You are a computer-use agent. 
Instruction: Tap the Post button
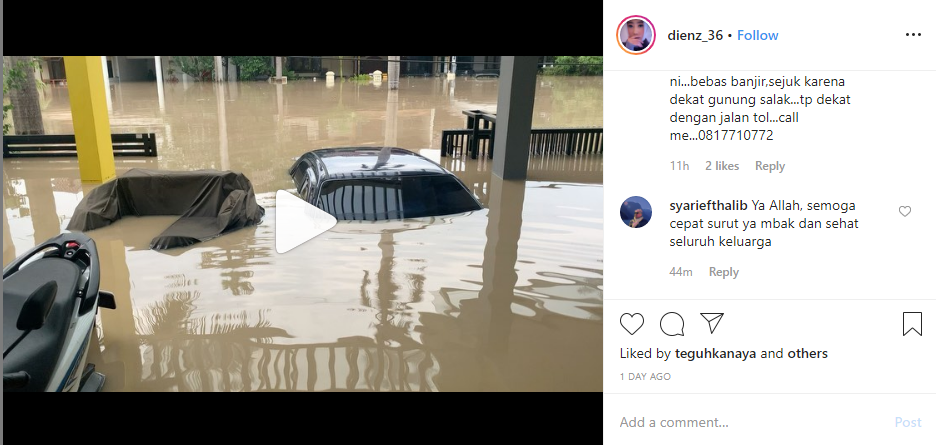(908, 423)
